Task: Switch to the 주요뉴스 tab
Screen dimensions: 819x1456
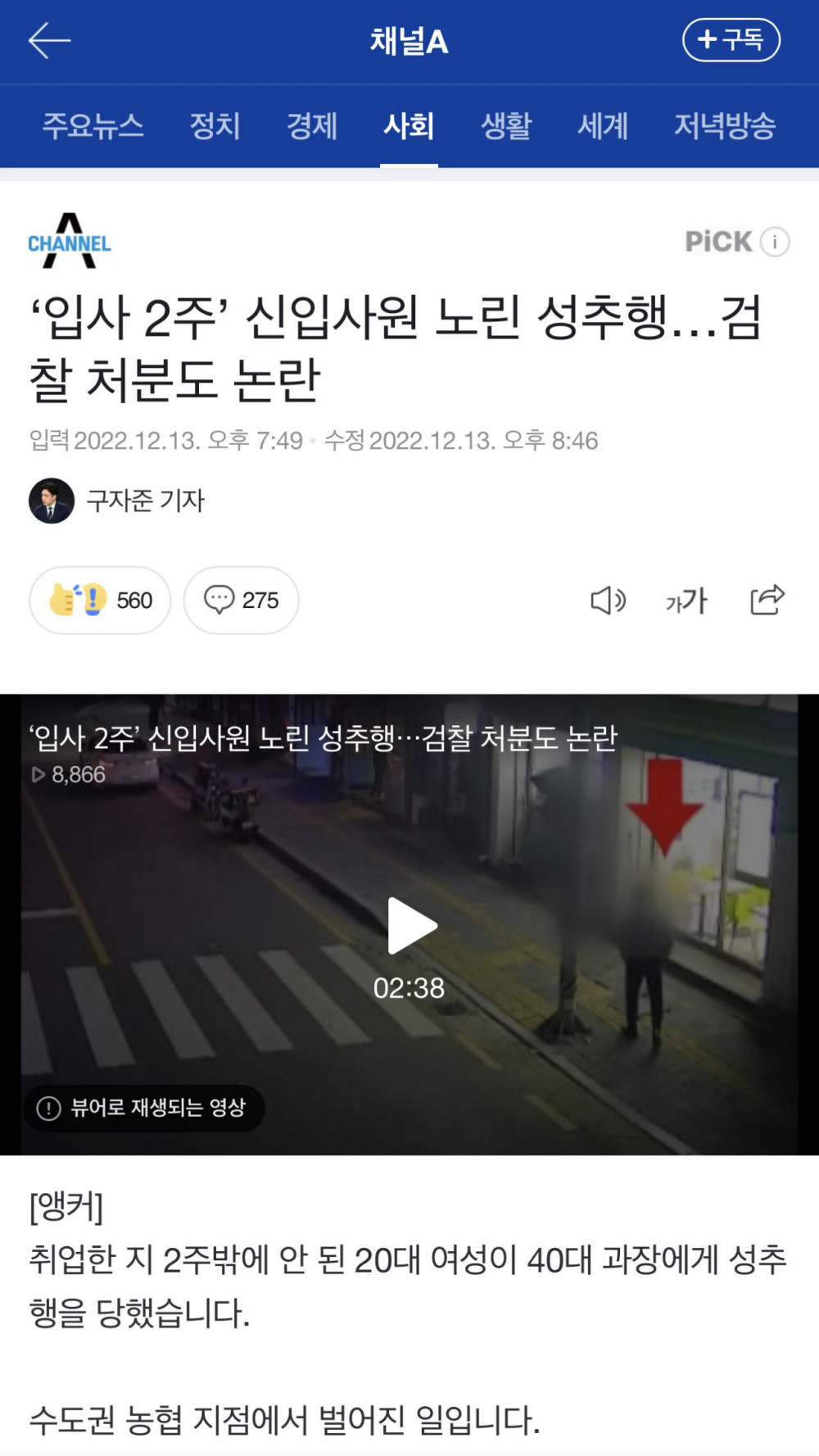Action: (93, 126)
